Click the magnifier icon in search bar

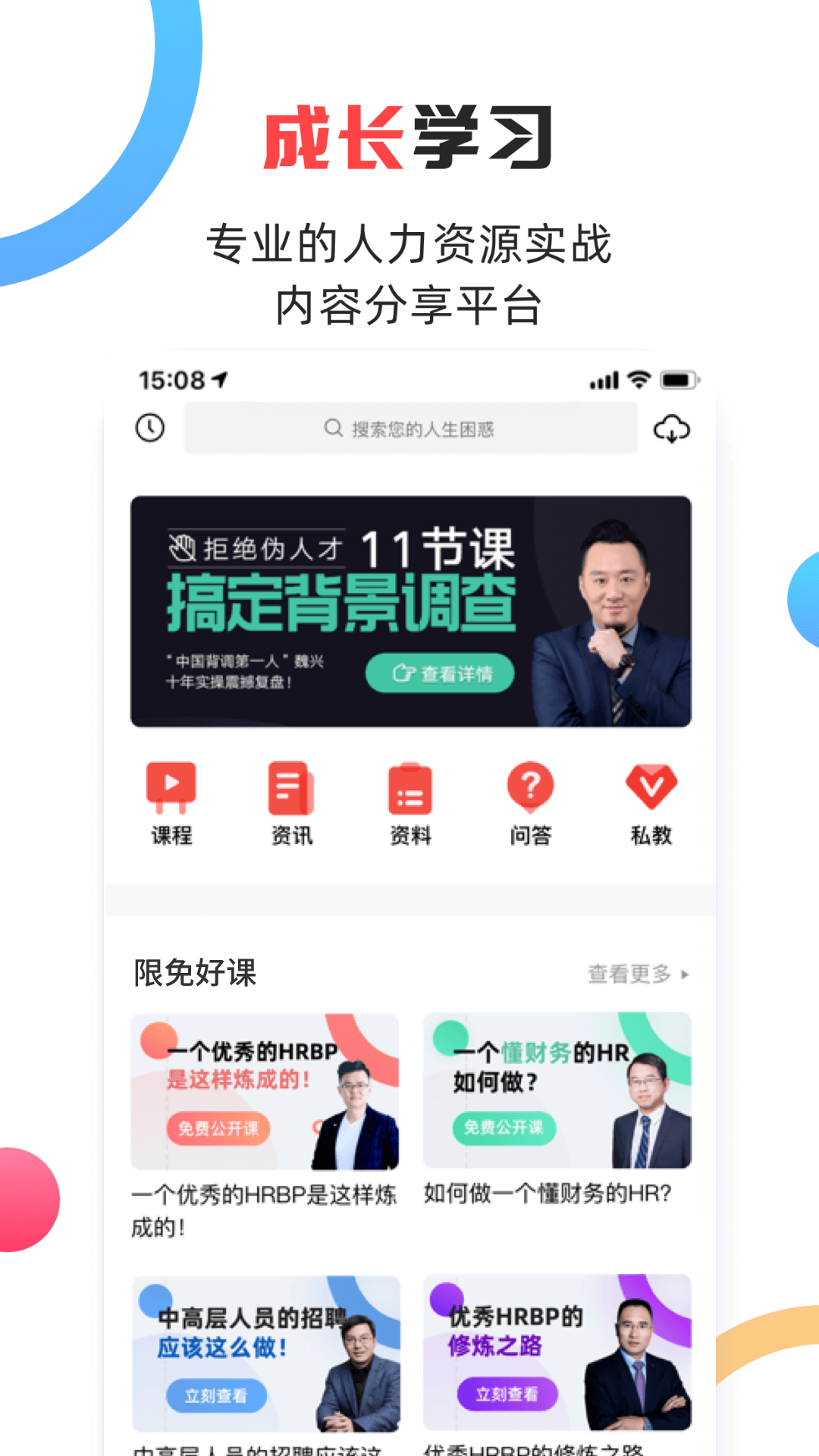click(x=332, y=428)
